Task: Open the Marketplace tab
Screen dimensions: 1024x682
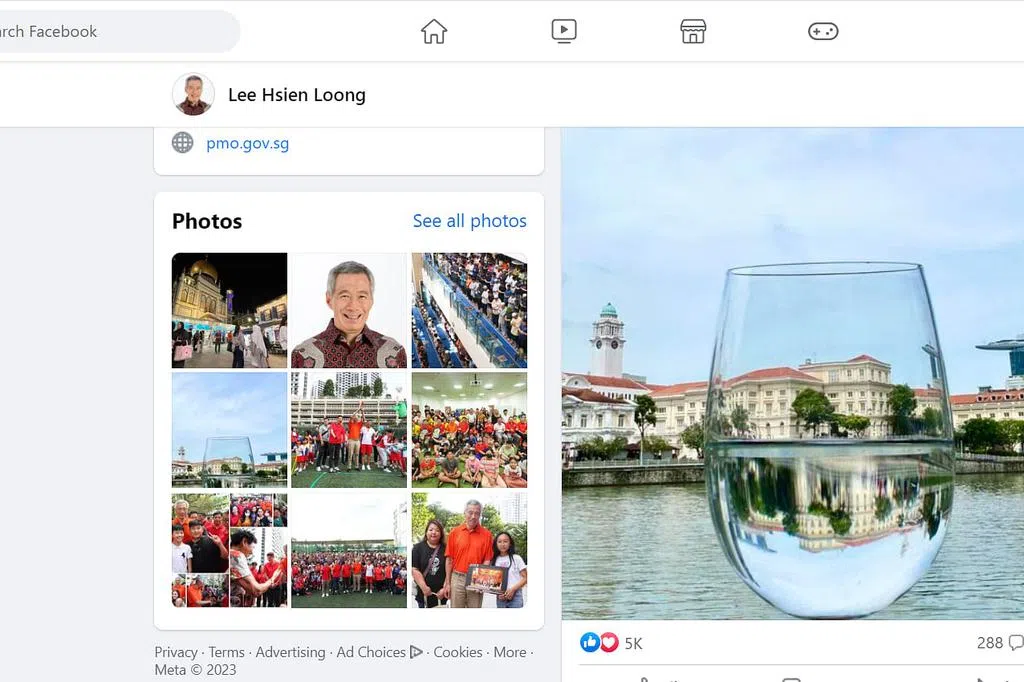Action: (x=693, y=31)
